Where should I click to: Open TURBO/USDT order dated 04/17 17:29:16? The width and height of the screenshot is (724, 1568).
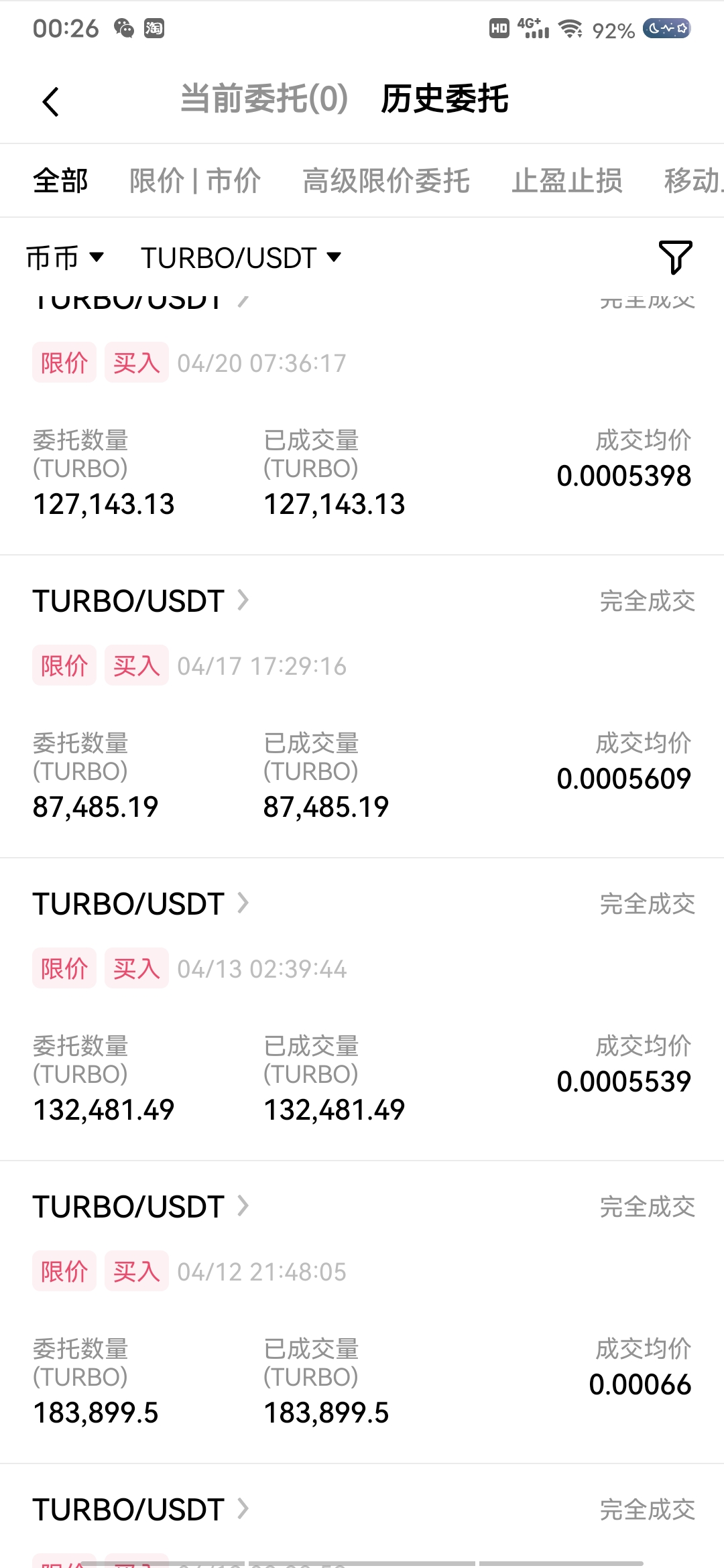pos(141,601)
